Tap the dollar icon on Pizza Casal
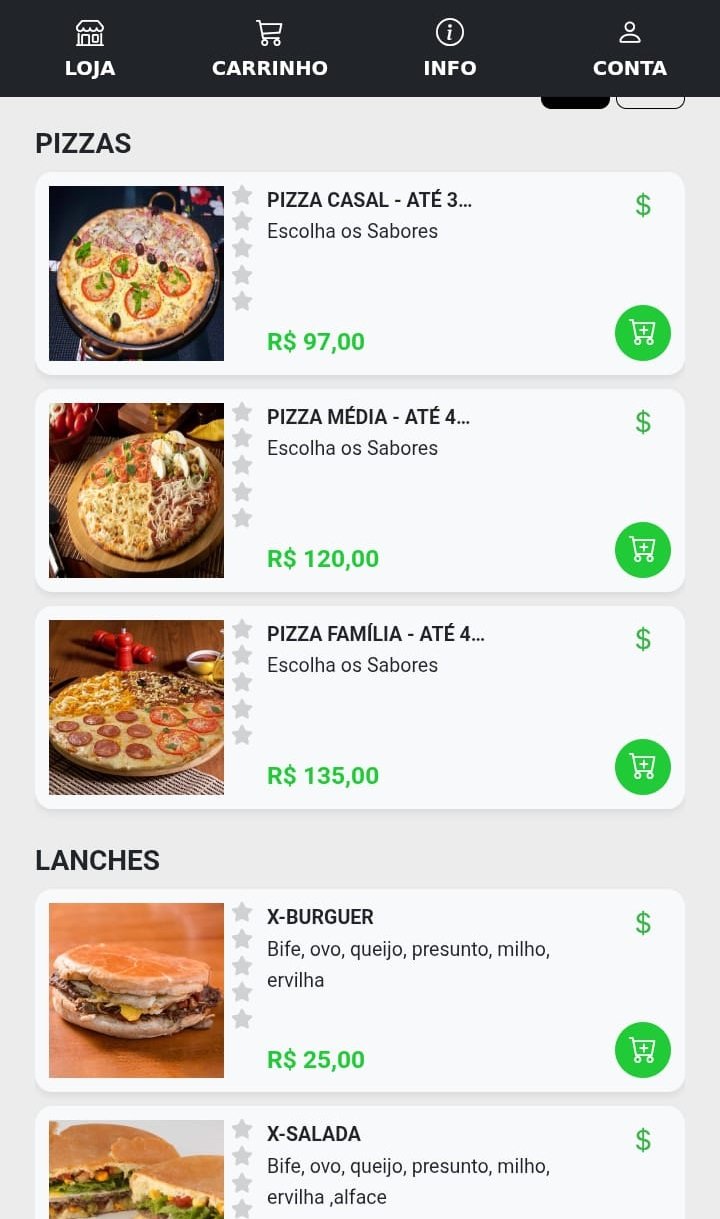This screenshot has width=720, height=1219. click(643, 205)
